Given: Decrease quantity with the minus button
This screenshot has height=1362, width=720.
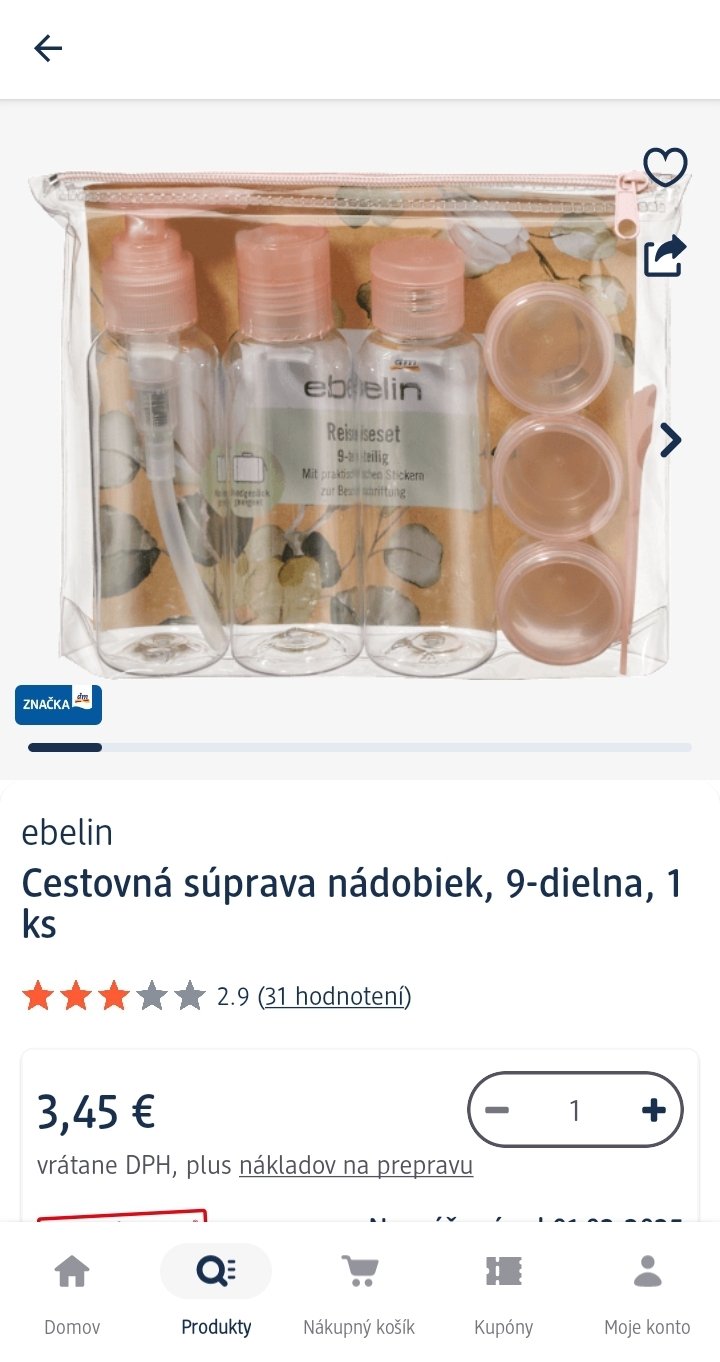Looking at the screenshot, I should pos(497,1110).
